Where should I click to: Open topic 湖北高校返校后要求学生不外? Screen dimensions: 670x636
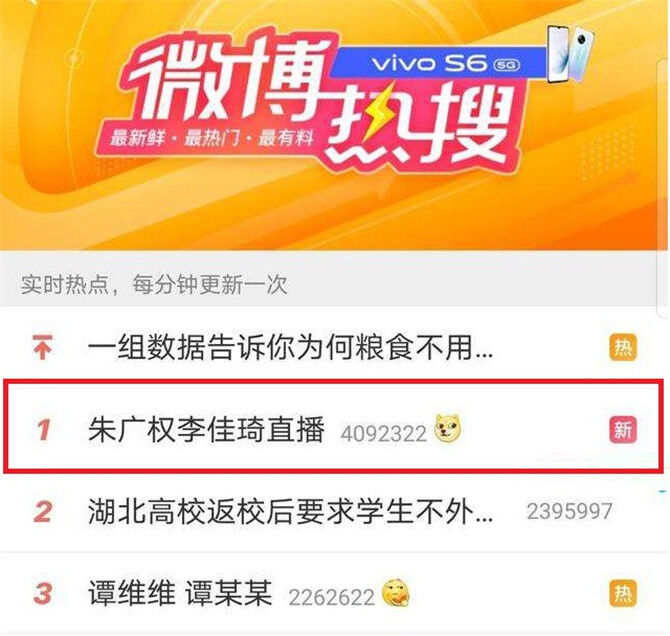(x=290, y=512)
